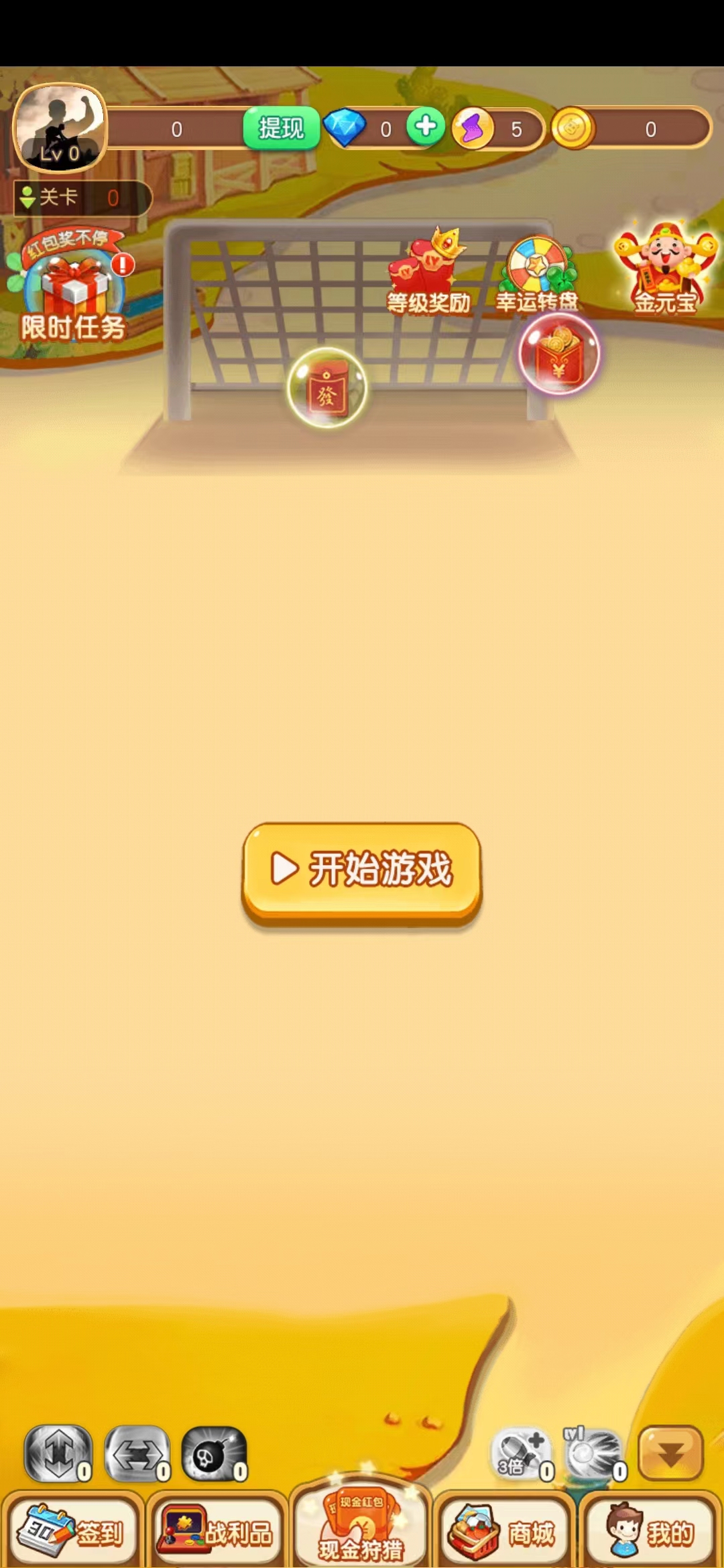
Task: Use the horizontal arrows power-up
Action: [137, 1454]
